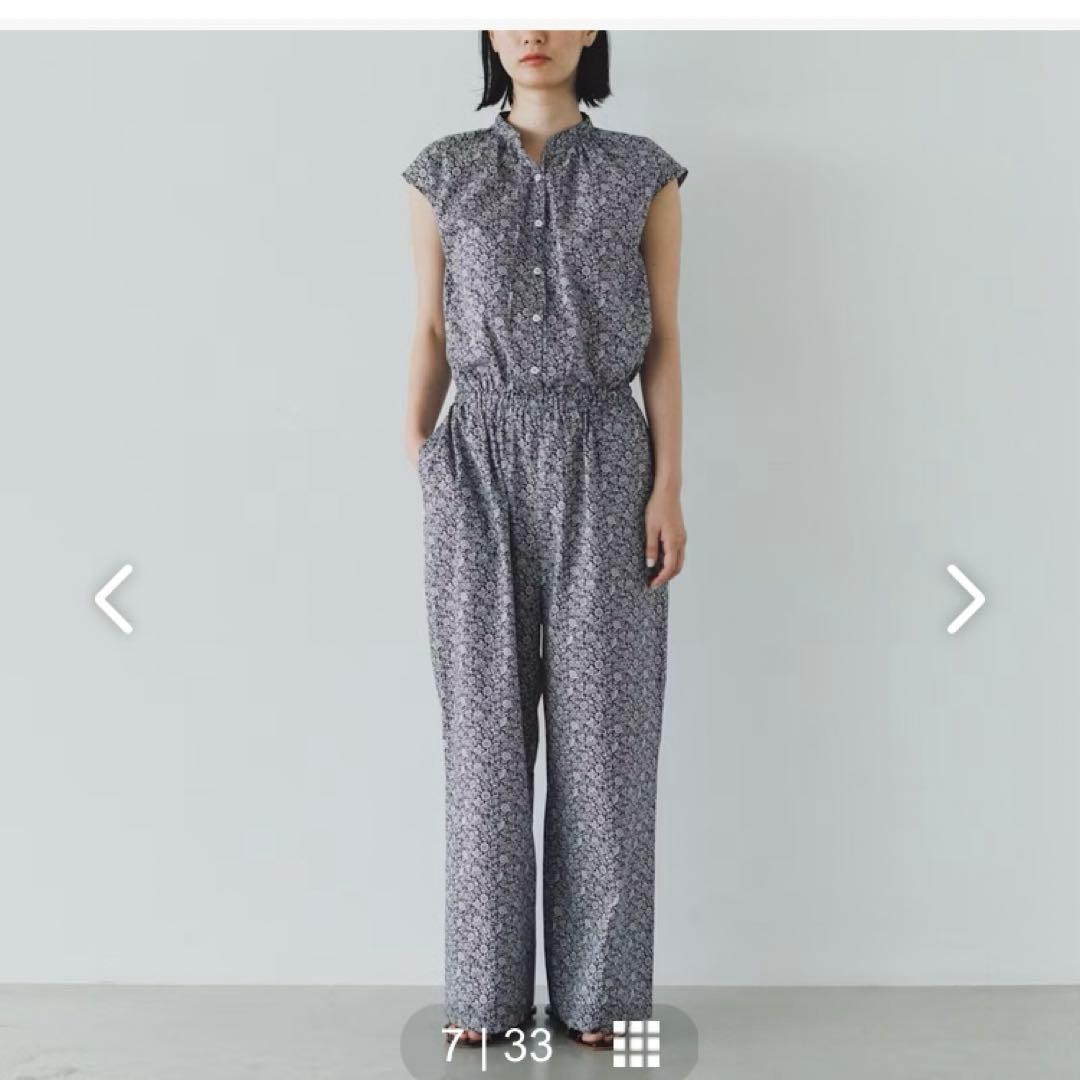Open the image grid view
Screen dimensions: 1080x1080
(x=636, y=1045)
